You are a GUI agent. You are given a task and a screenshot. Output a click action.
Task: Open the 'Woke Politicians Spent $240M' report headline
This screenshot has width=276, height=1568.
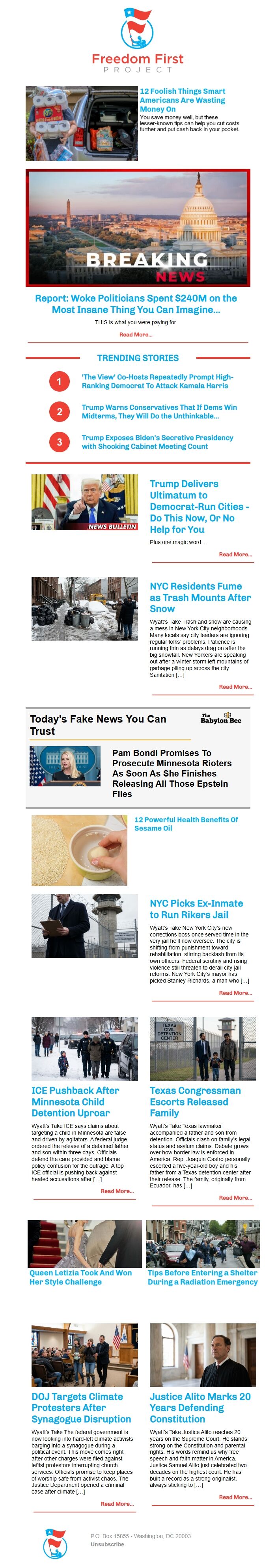click(136, 303)
